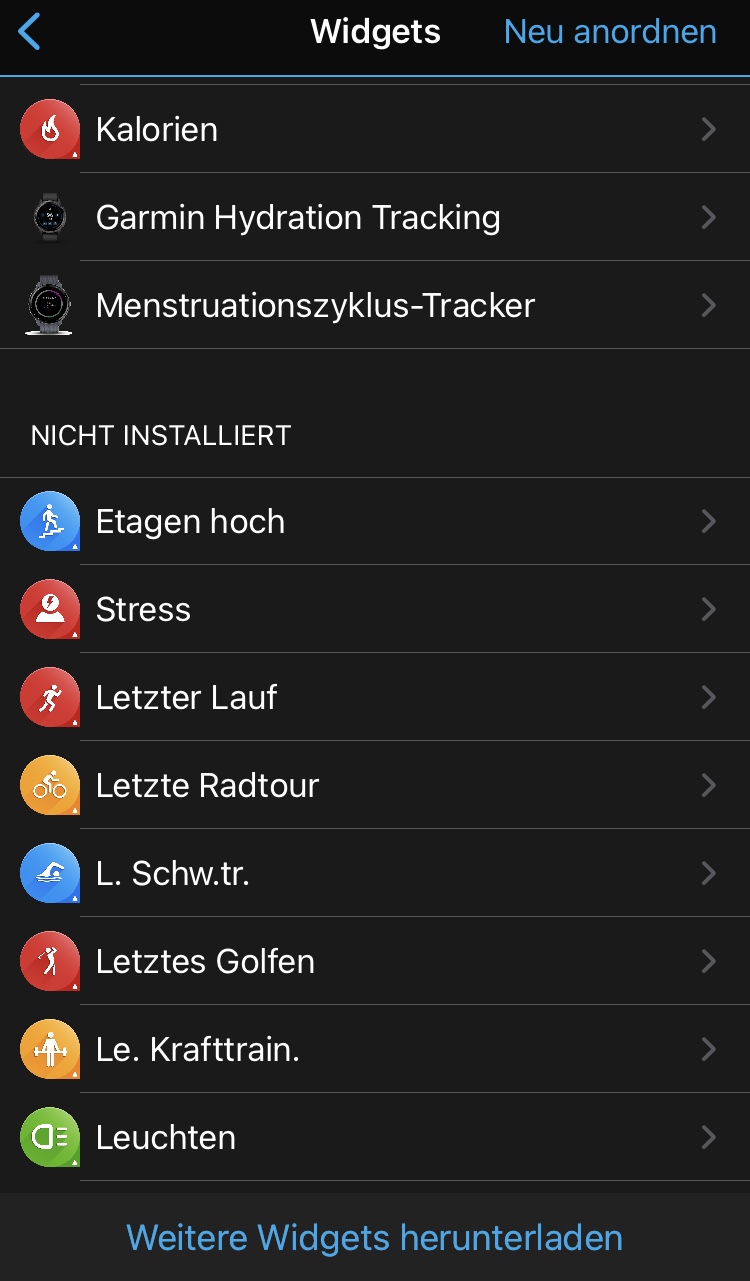Select Letztes Golfen widget

375,962
